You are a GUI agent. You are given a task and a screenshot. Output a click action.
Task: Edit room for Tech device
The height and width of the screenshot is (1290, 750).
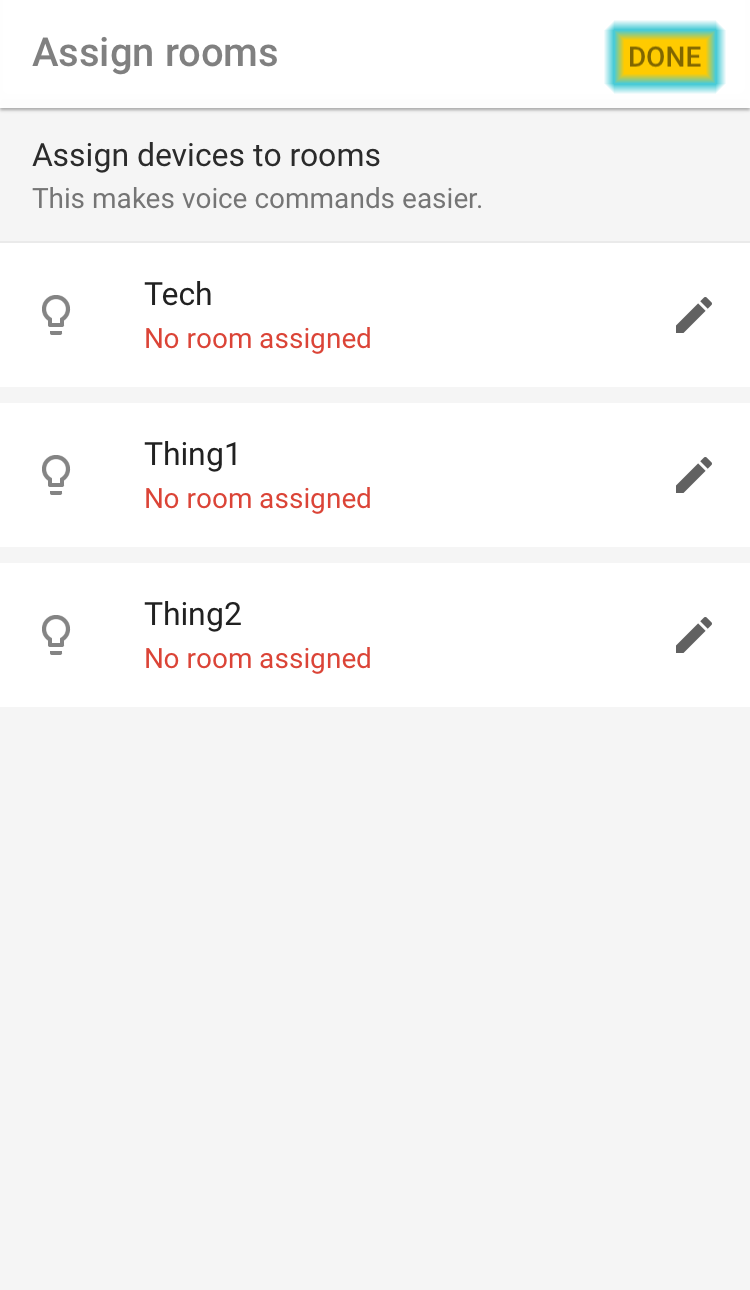point(694,315)
